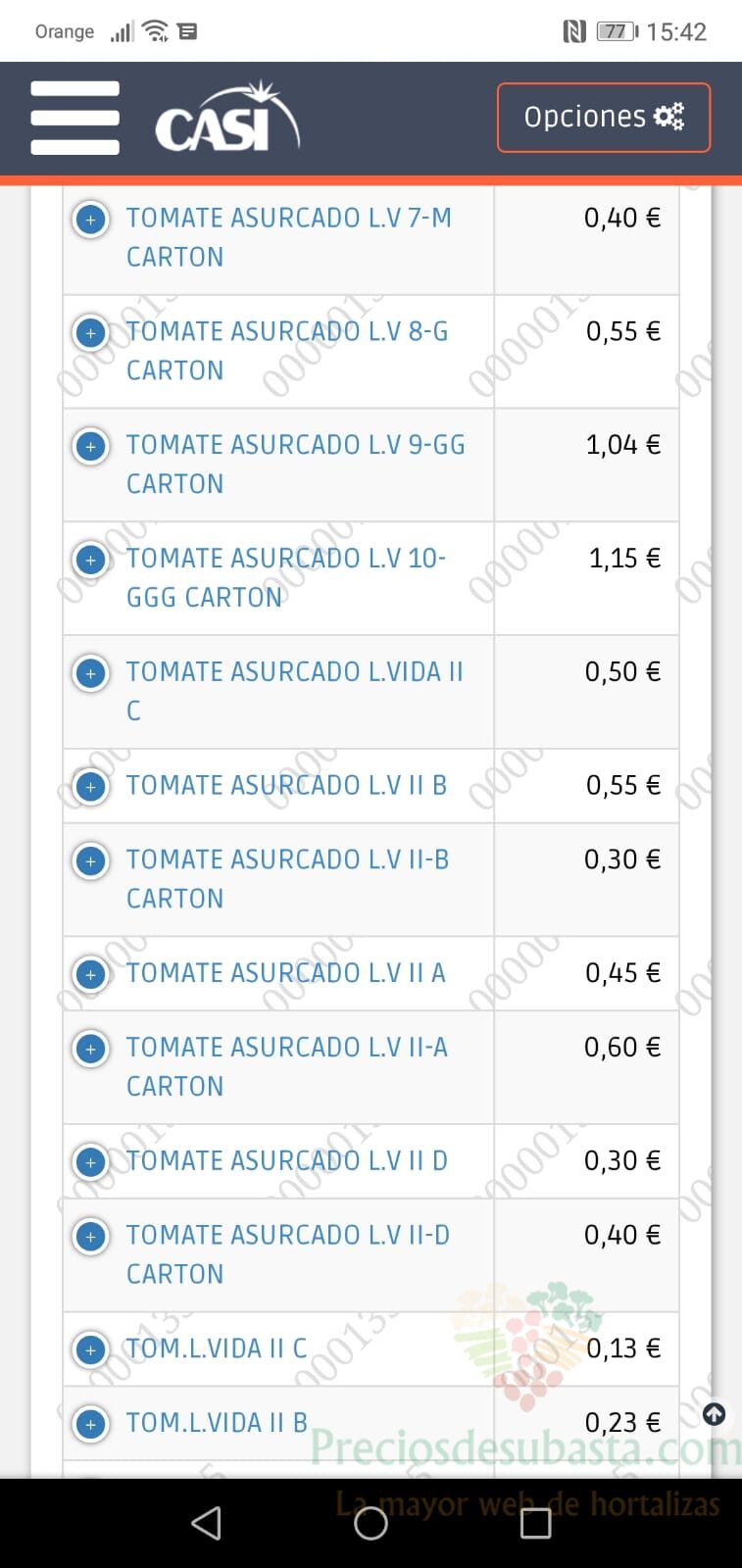742x1568 pixels.
Task: Expand the TOMATE ASURCADO L.V II D row
Action: [x=90, y=1163]
